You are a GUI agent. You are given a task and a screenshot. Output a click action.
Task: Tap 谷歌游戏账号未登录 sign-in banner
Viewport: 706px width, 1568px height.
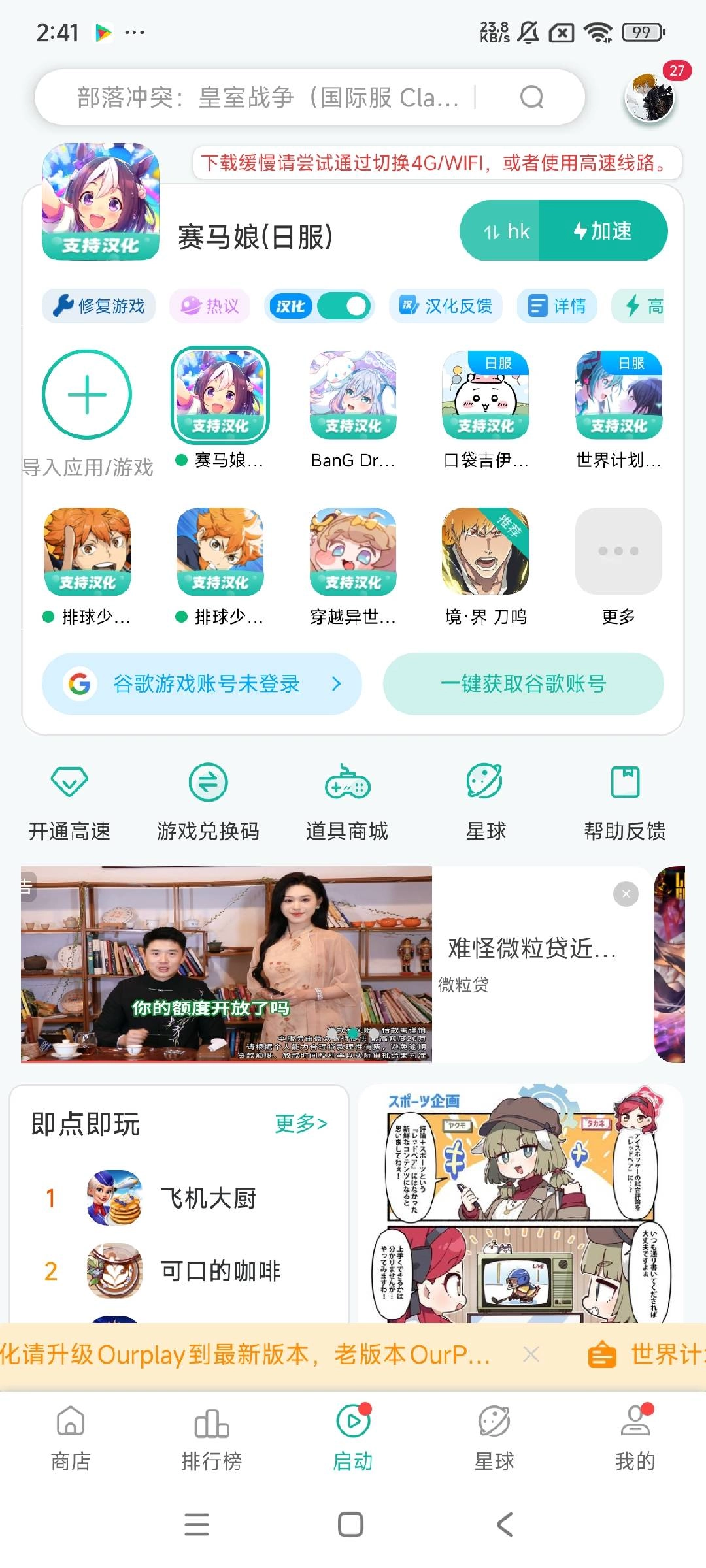coord(202,684)
